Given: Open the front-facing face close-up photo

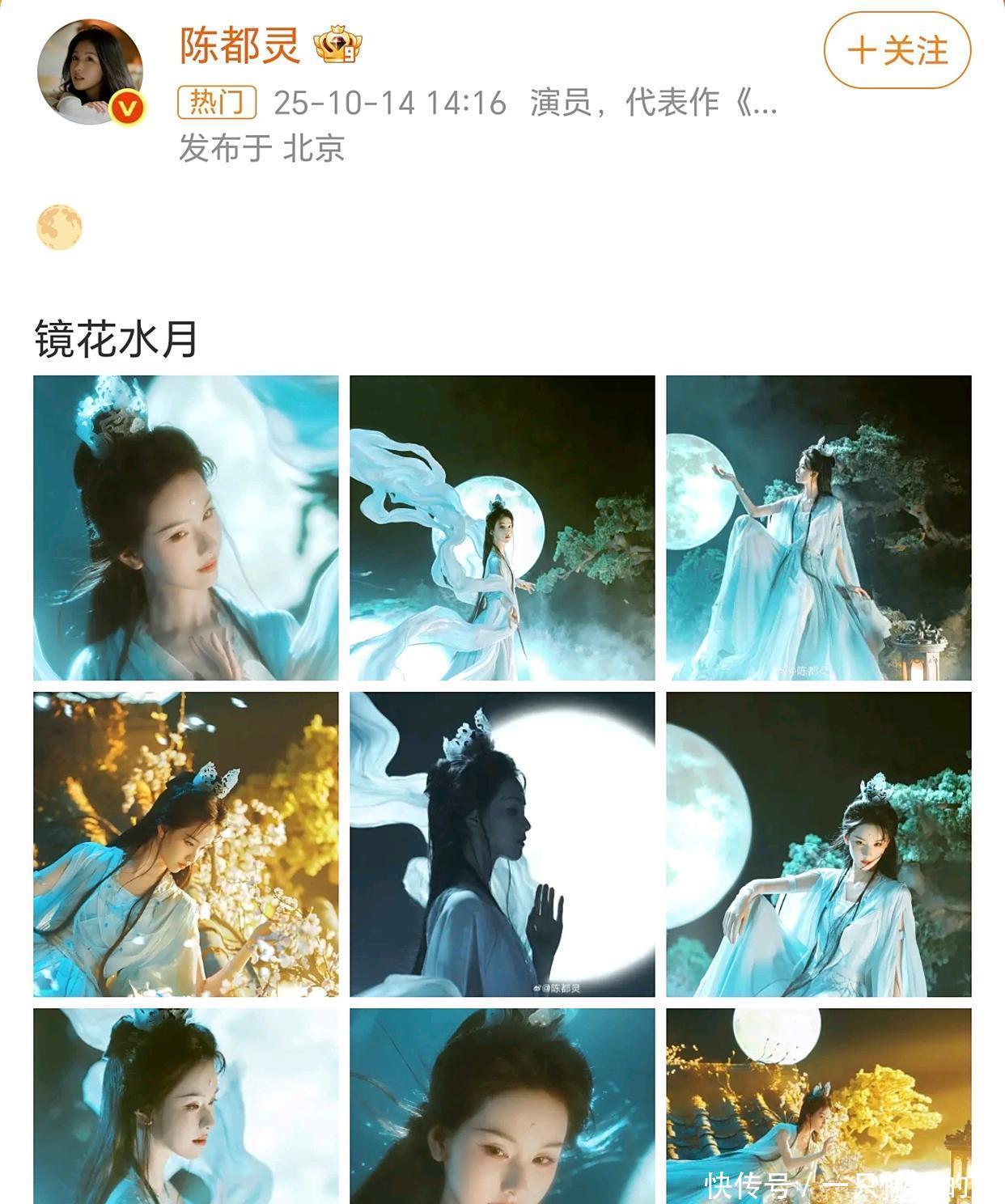Looking at the screenshot, I should tap(502, 1105).
